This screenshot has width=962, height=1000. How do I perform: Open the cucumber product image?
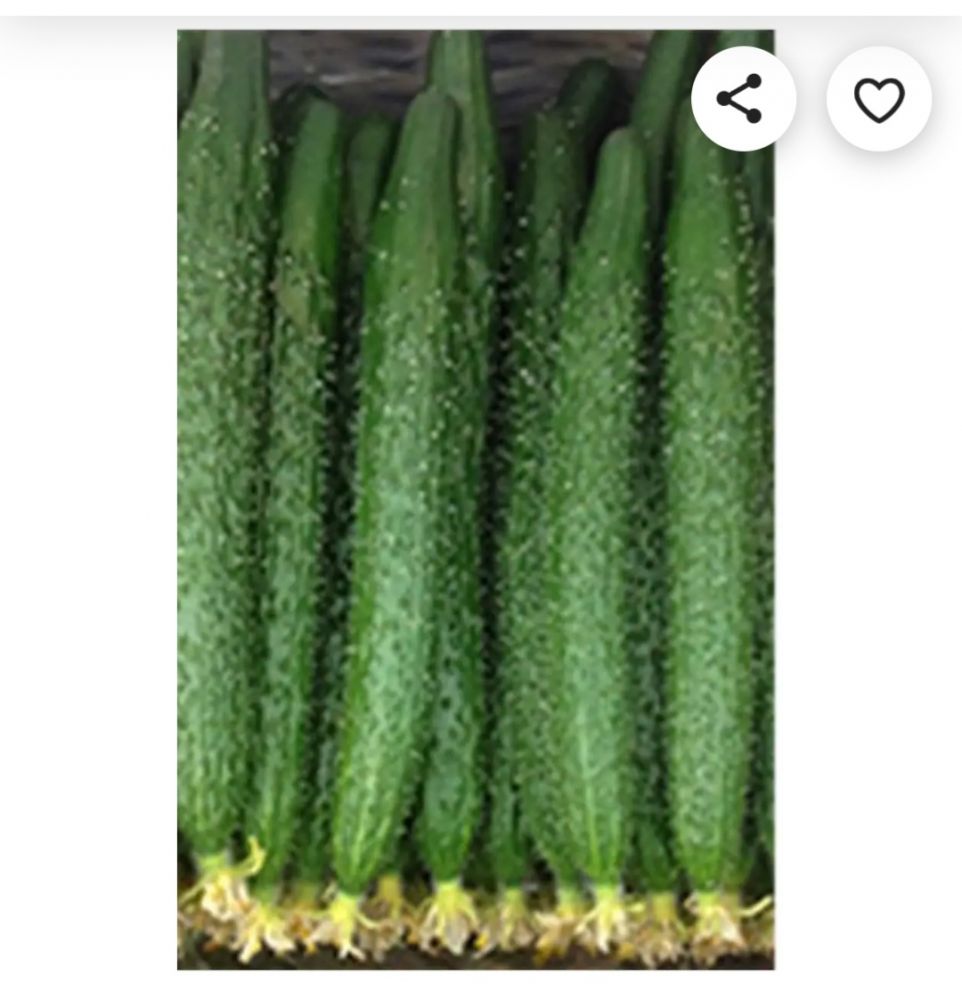(x=475, y=520)
